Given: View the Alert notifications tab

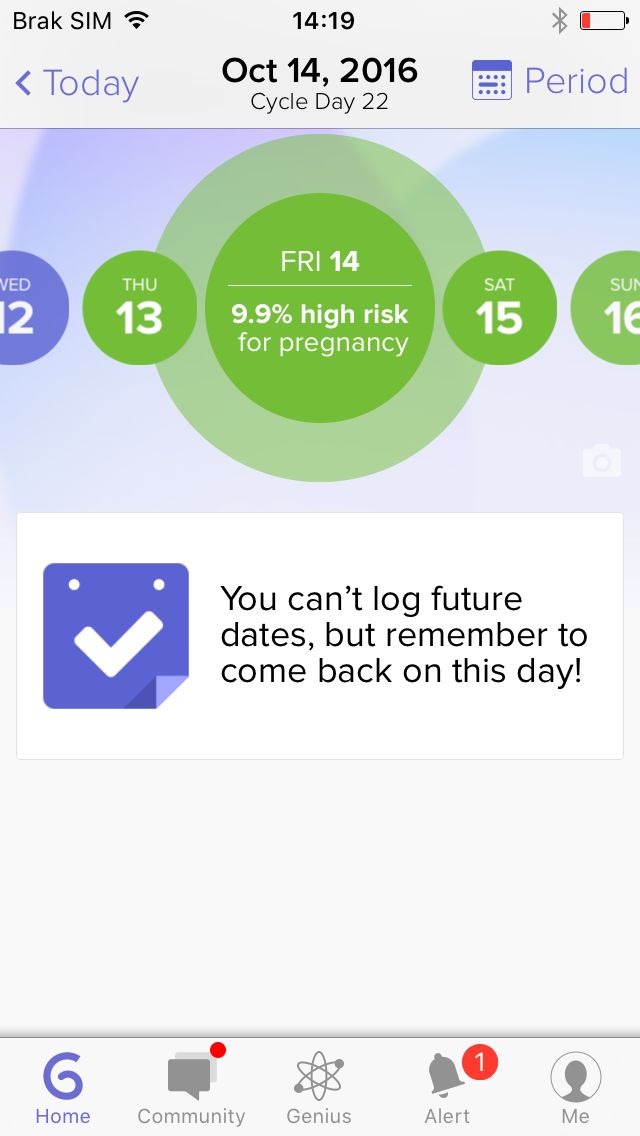Looking at the screenshot, I should coord(448,1085).
